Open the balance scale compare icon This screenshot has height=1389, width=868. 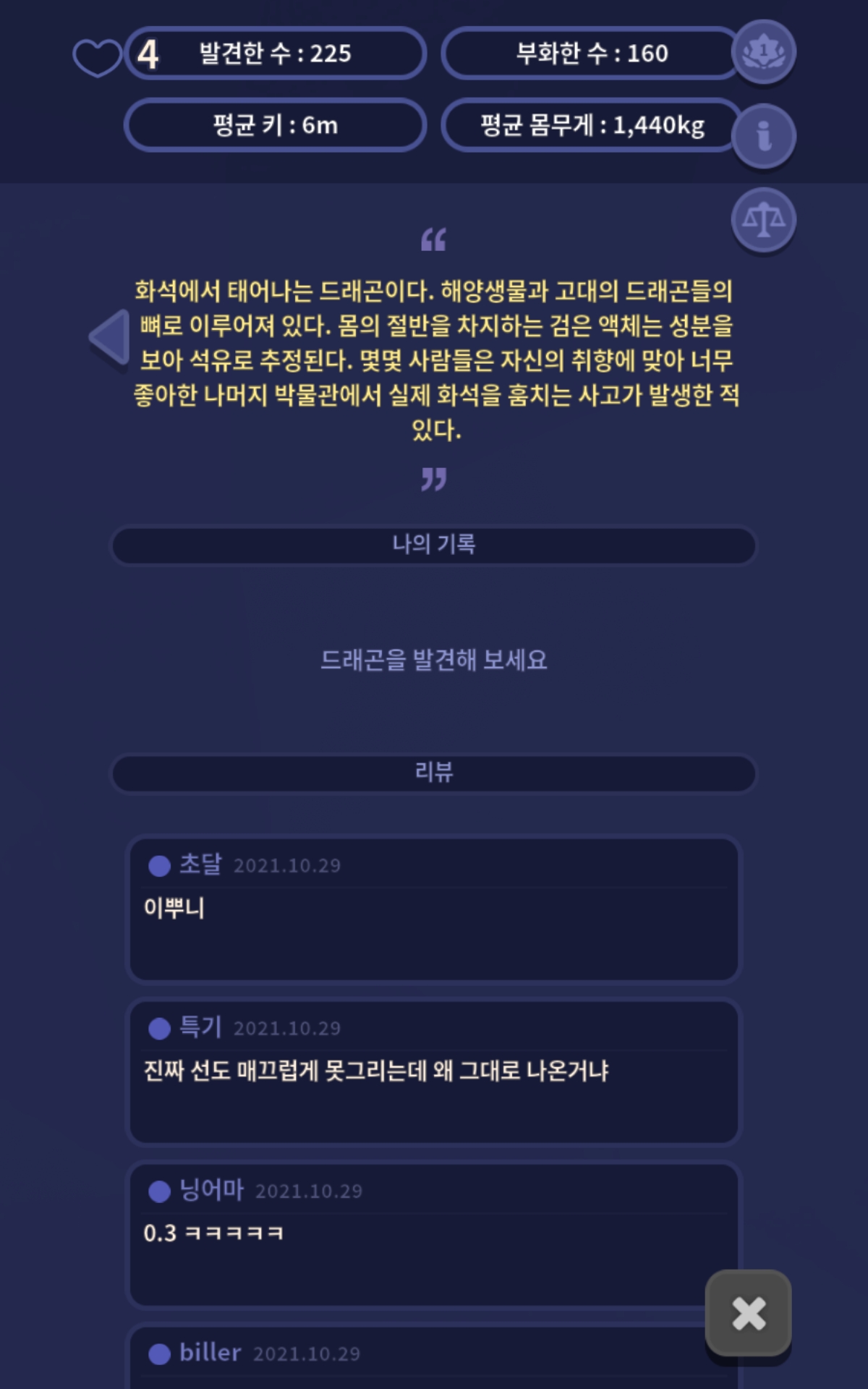763,220
